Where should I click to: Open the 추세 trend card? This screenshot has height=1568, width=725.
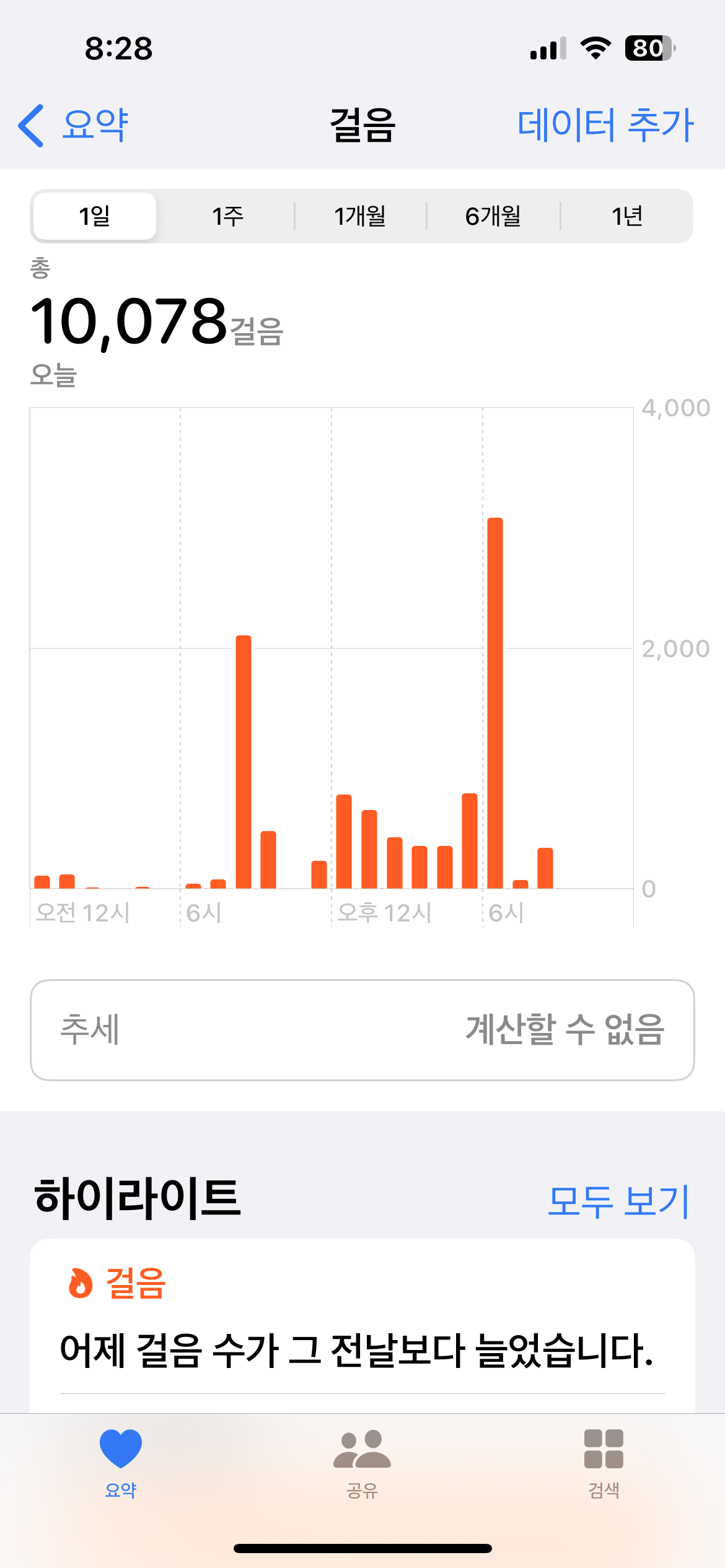tap(362, 1030)
